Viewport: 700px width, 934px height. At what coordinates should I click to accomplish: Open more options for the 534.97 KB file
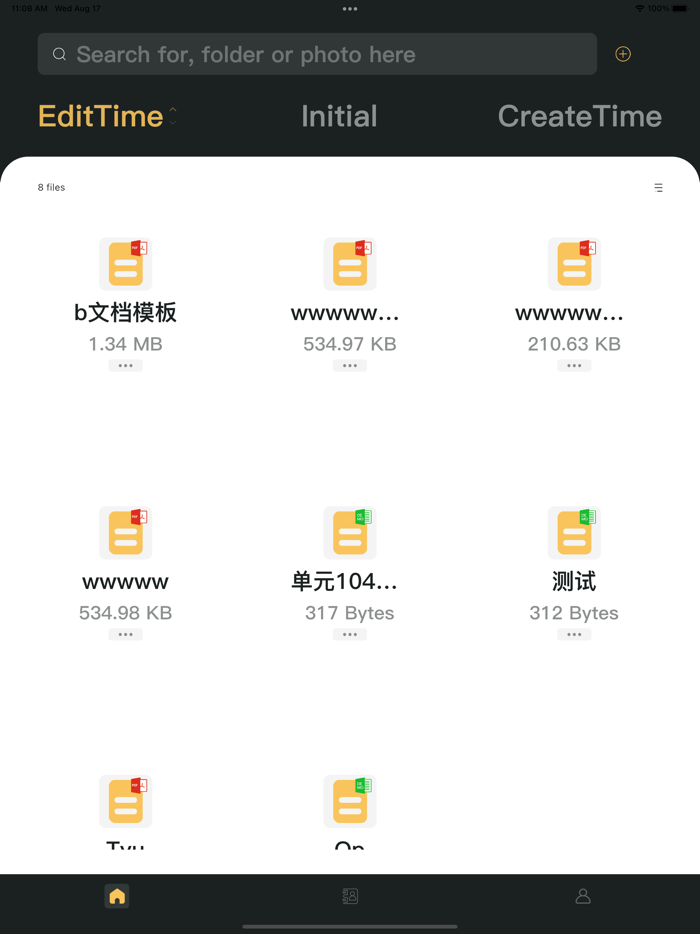349,366
